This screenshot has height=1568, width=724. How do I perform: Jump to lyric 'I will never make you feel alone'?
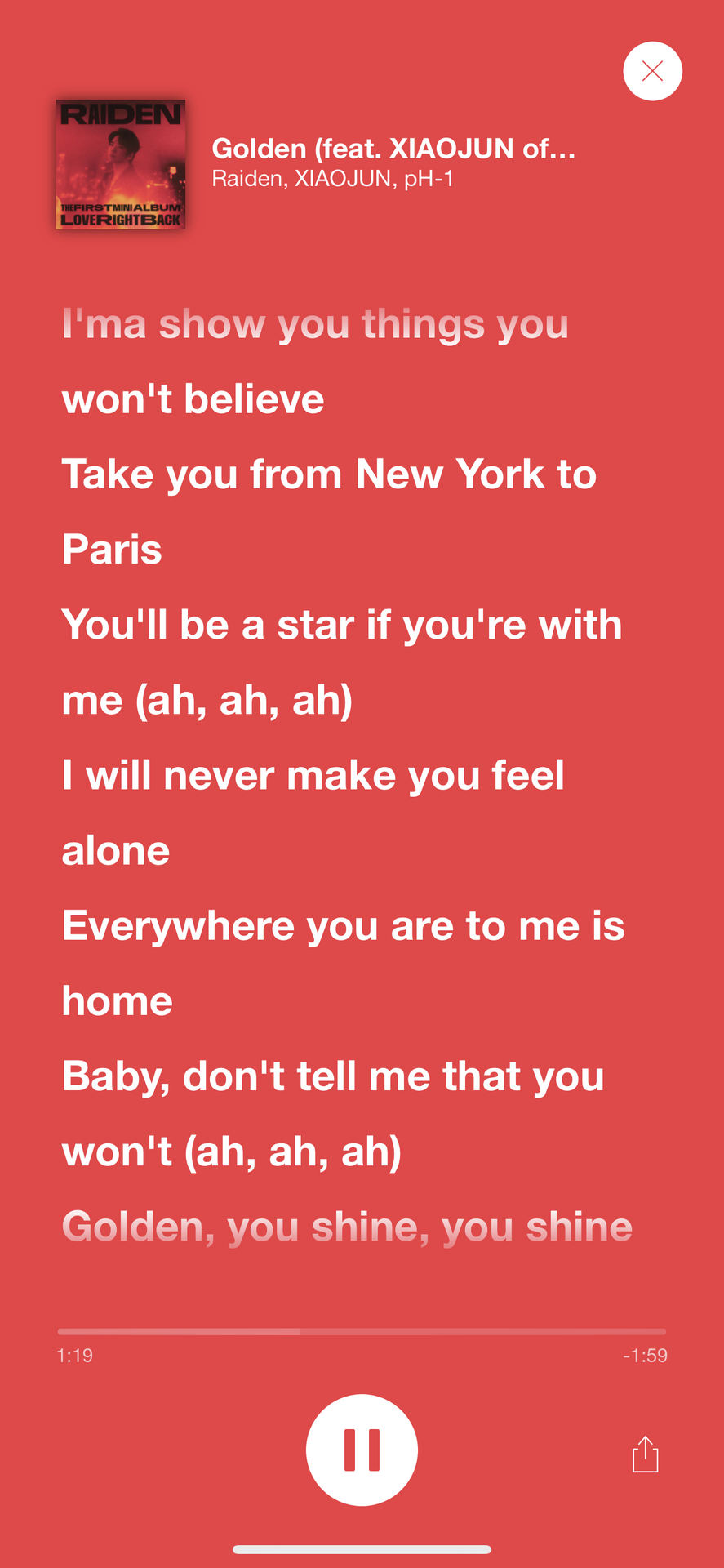[313, 812]
